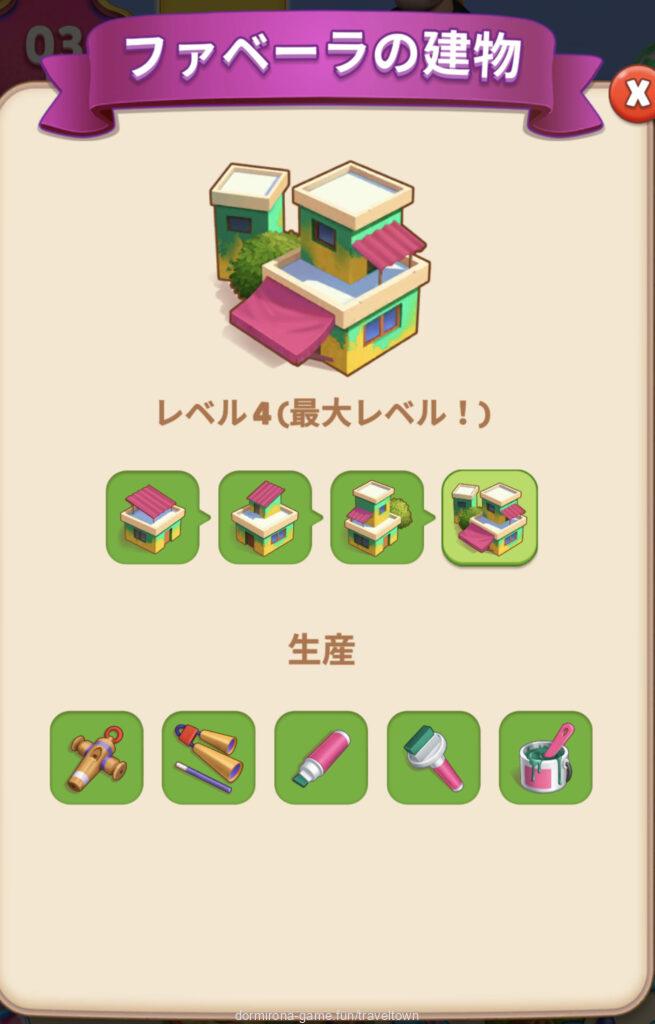
Task: Open the pliers and pencil production item
Action: (208, 757)
